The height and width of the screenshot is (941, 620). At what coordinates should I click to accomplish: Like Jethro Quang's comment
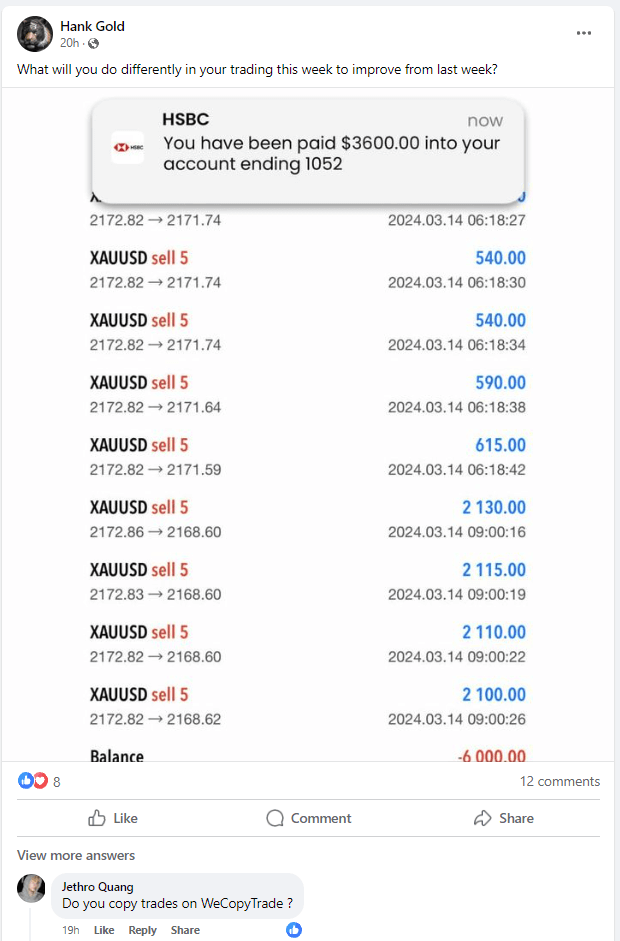coord(104,930)
